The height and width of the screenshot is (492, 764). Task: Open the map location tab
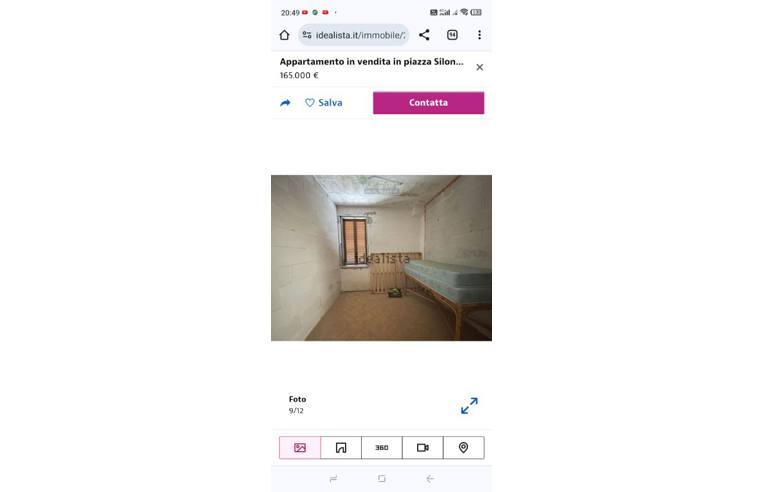(x=463, y=448)
